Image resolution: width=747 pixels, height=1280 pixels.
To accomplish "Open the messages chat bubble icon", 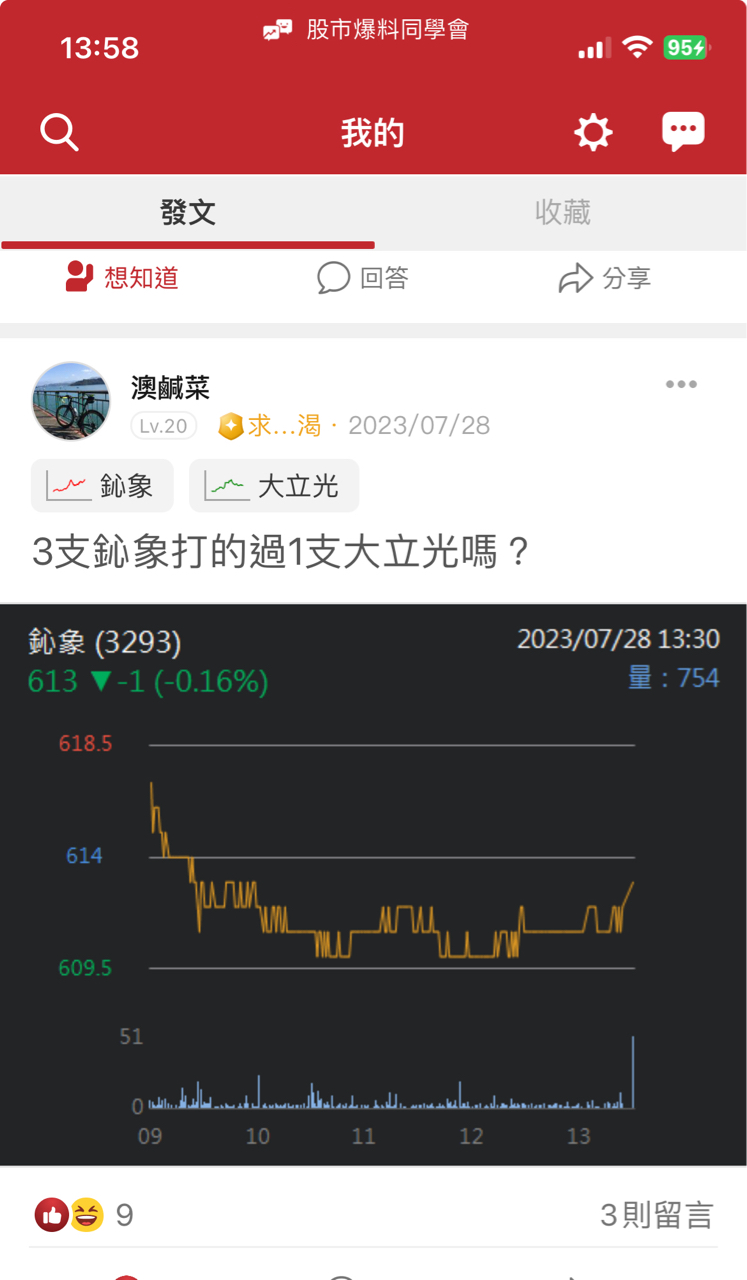I will pos(683,132).
